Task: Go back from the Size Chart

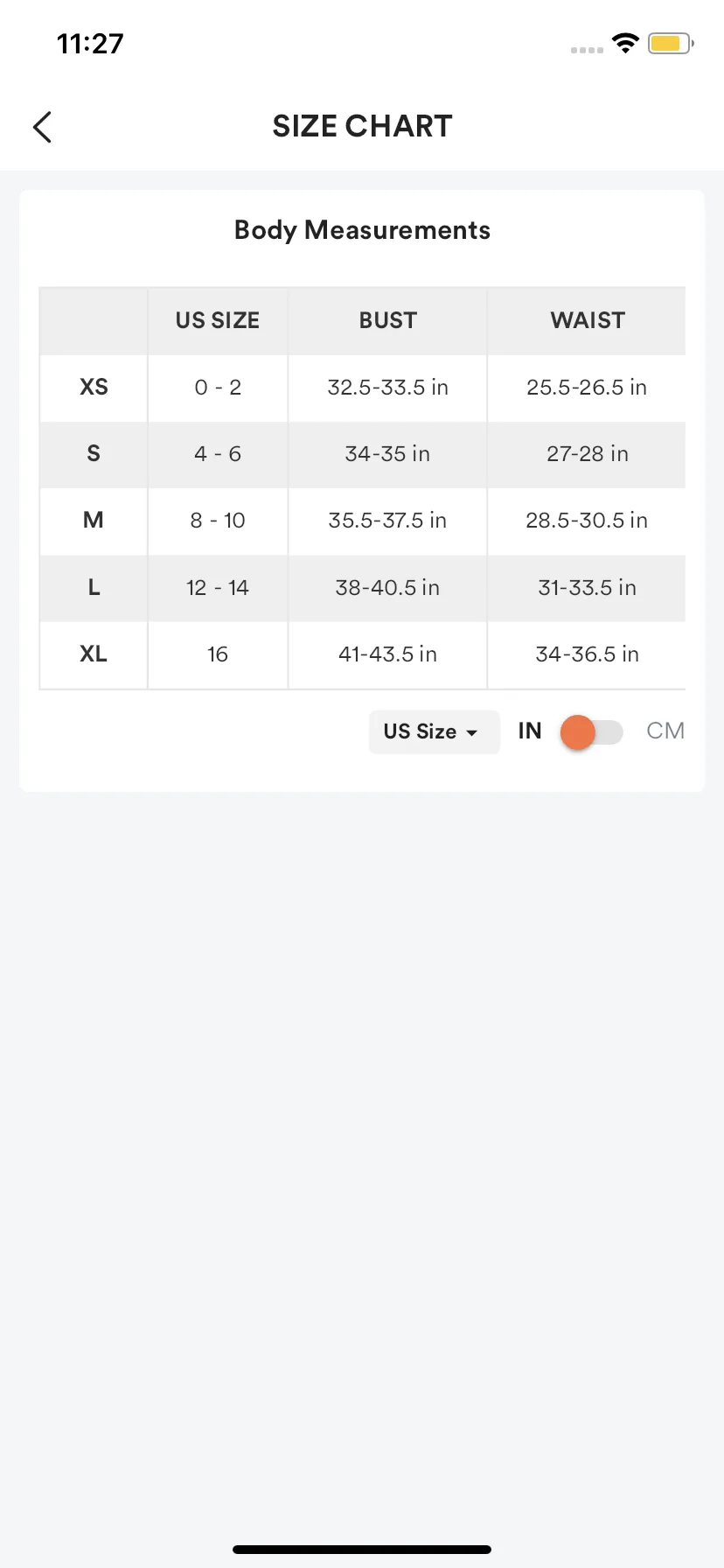Action: point(42,127)
